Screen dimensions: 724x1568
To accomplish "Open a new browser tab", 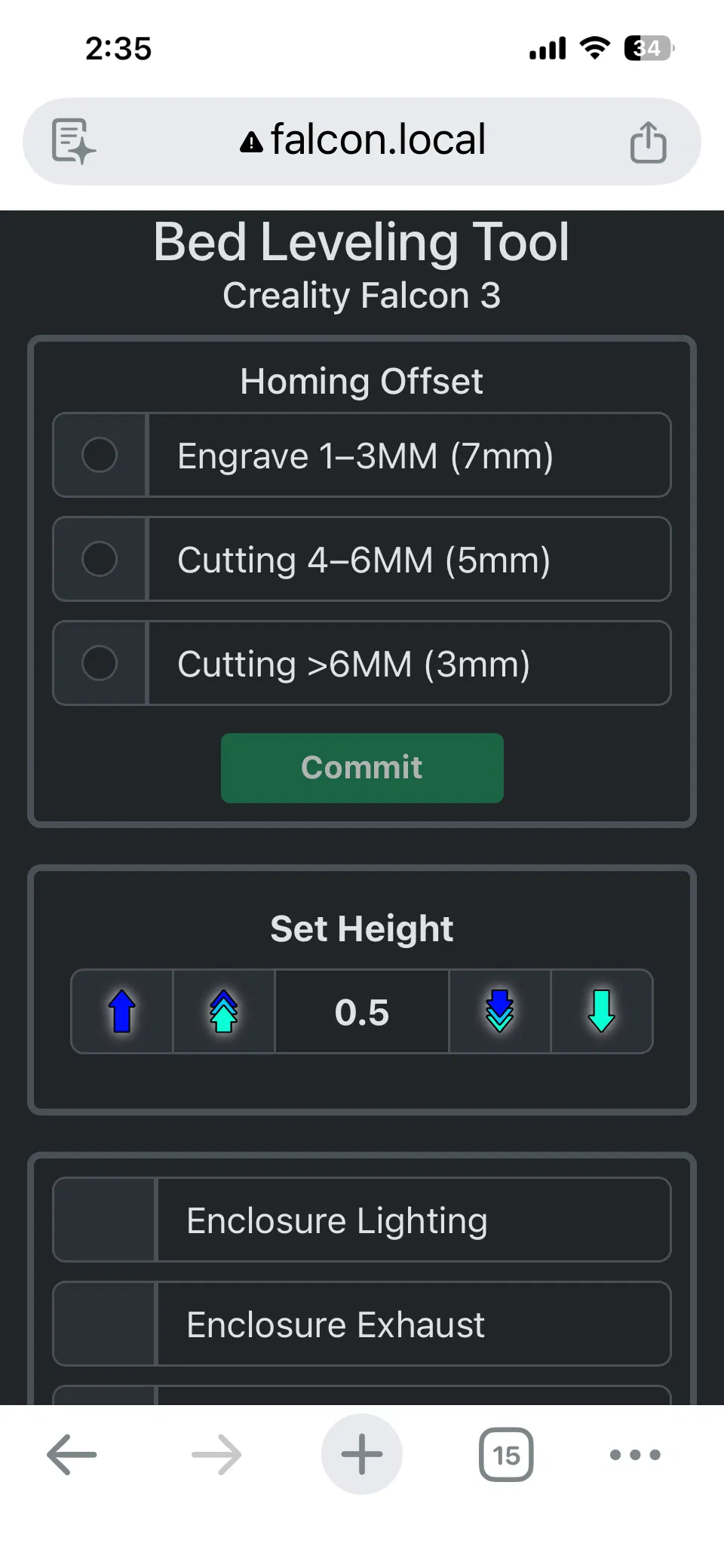I will coord(362,1454).
